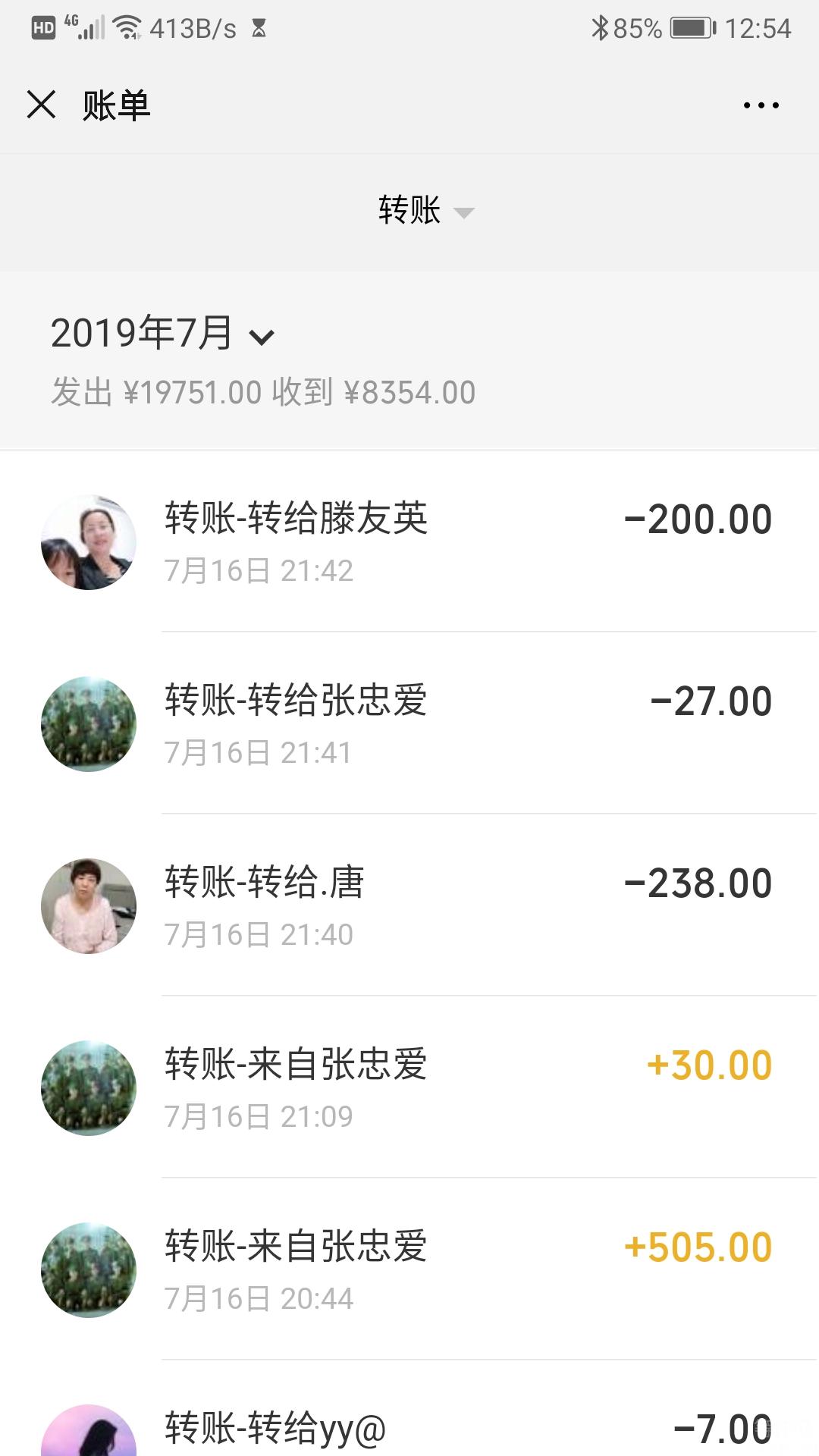Image resolution: width=819 pixels, height=1456 pixels.
Task: Expand the 转账 transaction type filter
Action: [x=425, y=211]
